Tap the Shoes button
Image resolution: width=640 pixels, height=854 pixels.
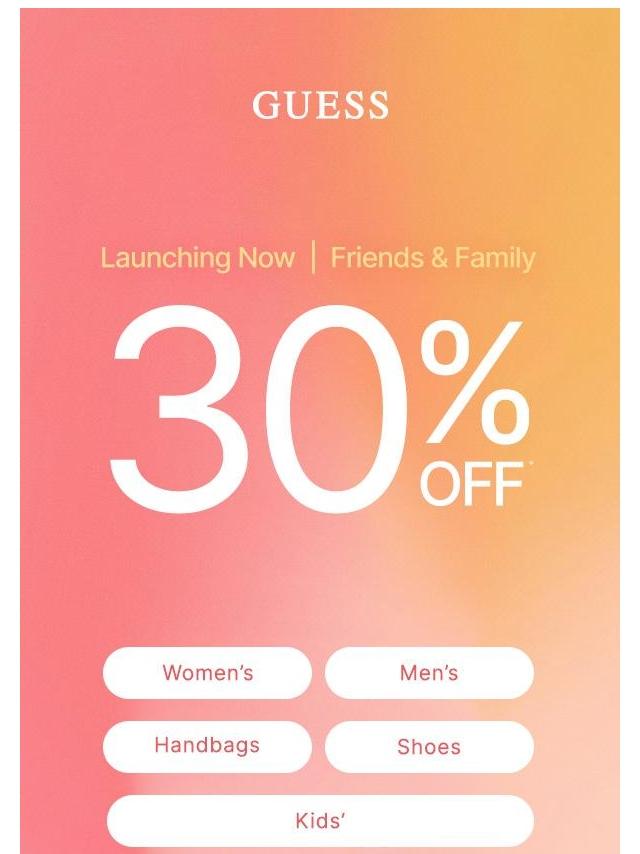click(429, 747)
